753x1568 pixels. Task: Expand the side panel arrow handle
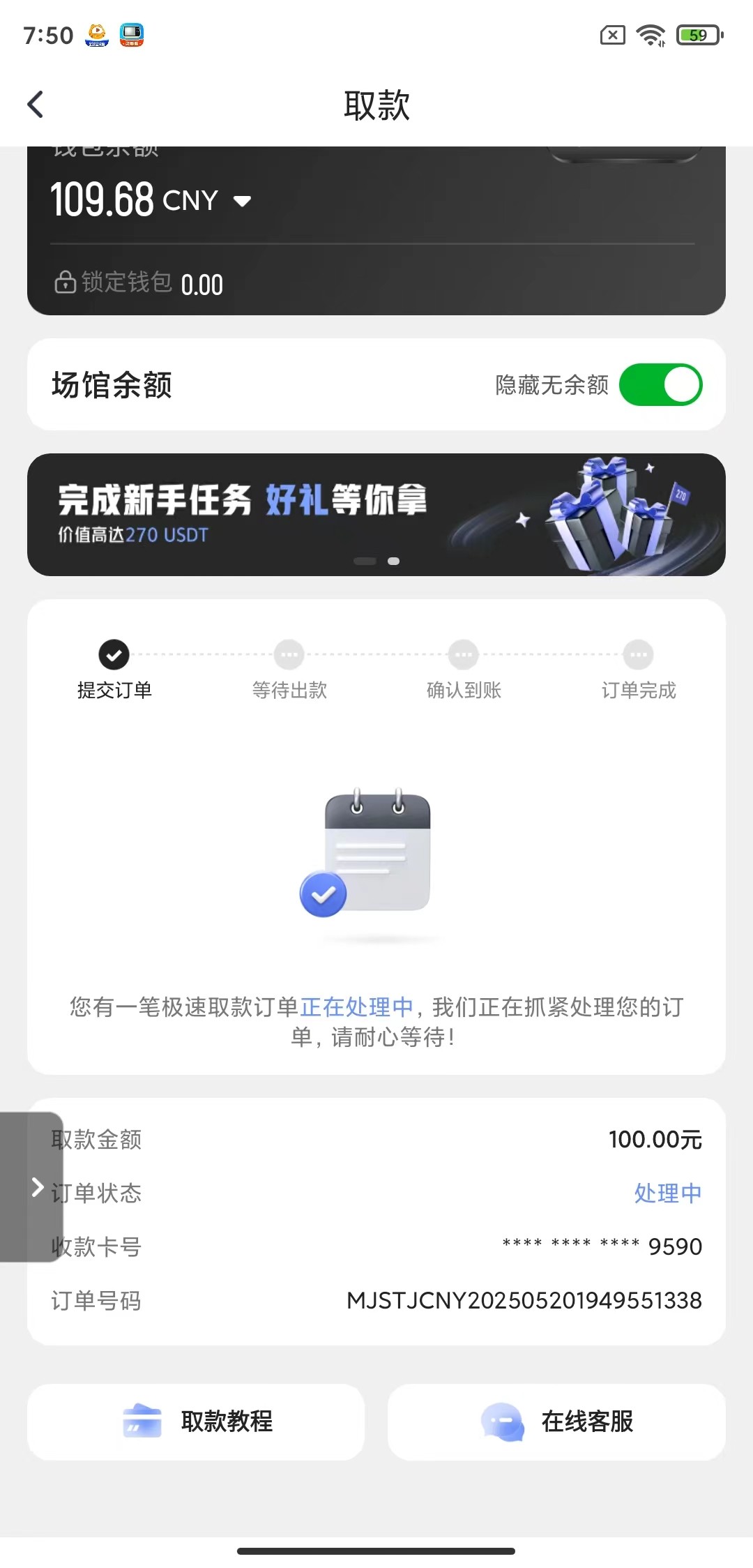coord(35,1187)
